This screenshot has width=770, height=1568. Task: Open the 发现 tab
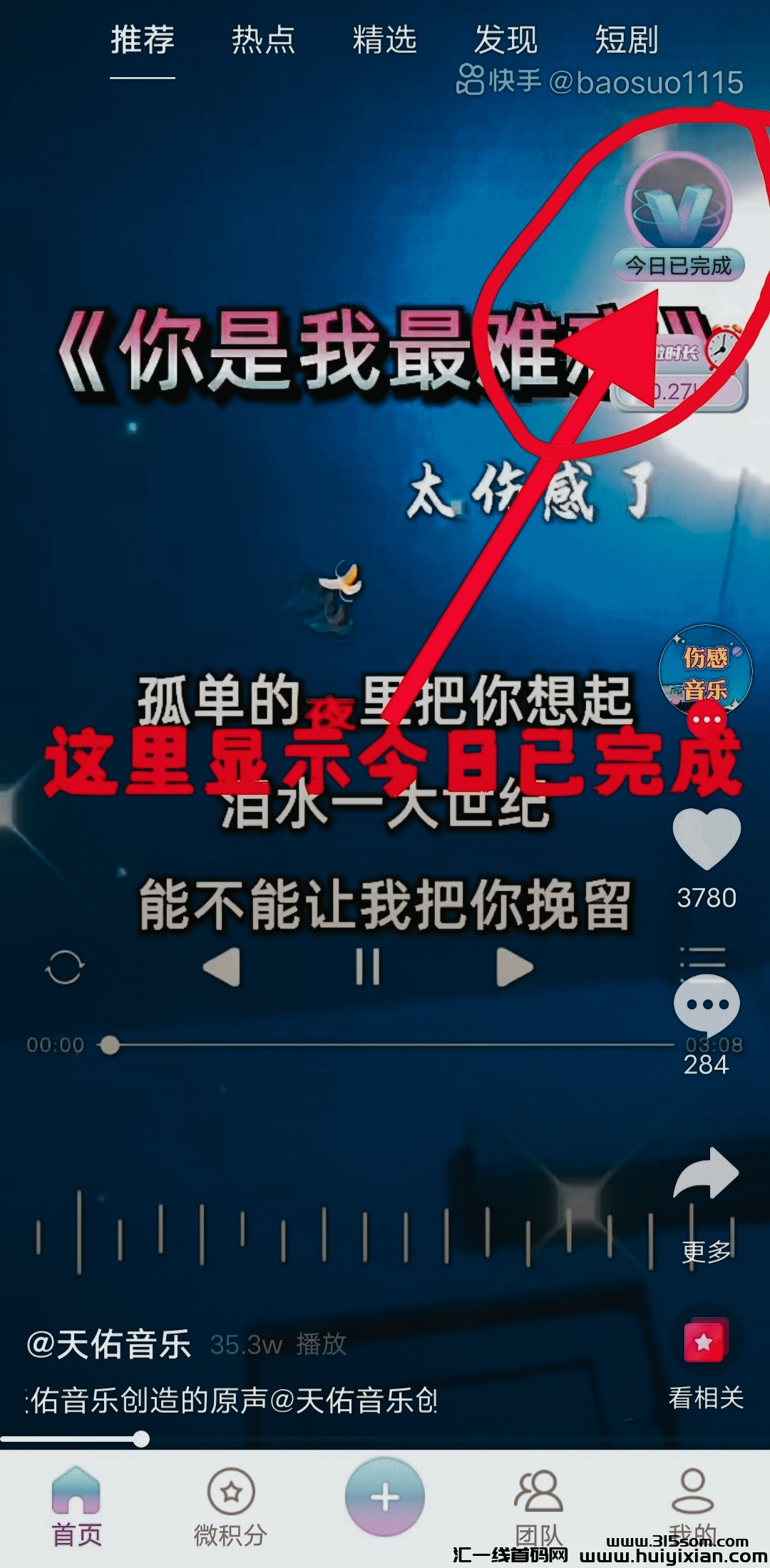[505, 39]
